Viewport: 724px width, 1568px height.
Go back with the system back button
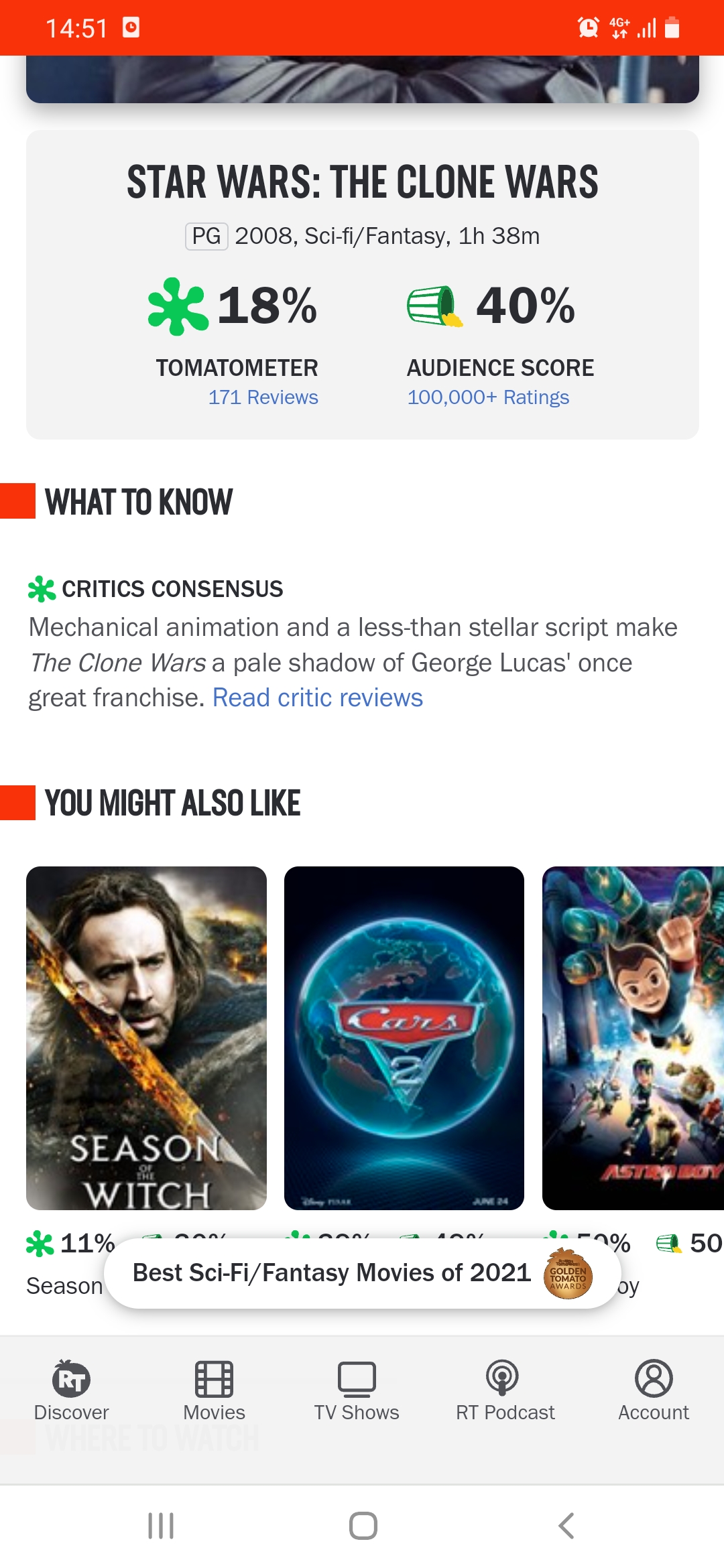click(566, 1526)
